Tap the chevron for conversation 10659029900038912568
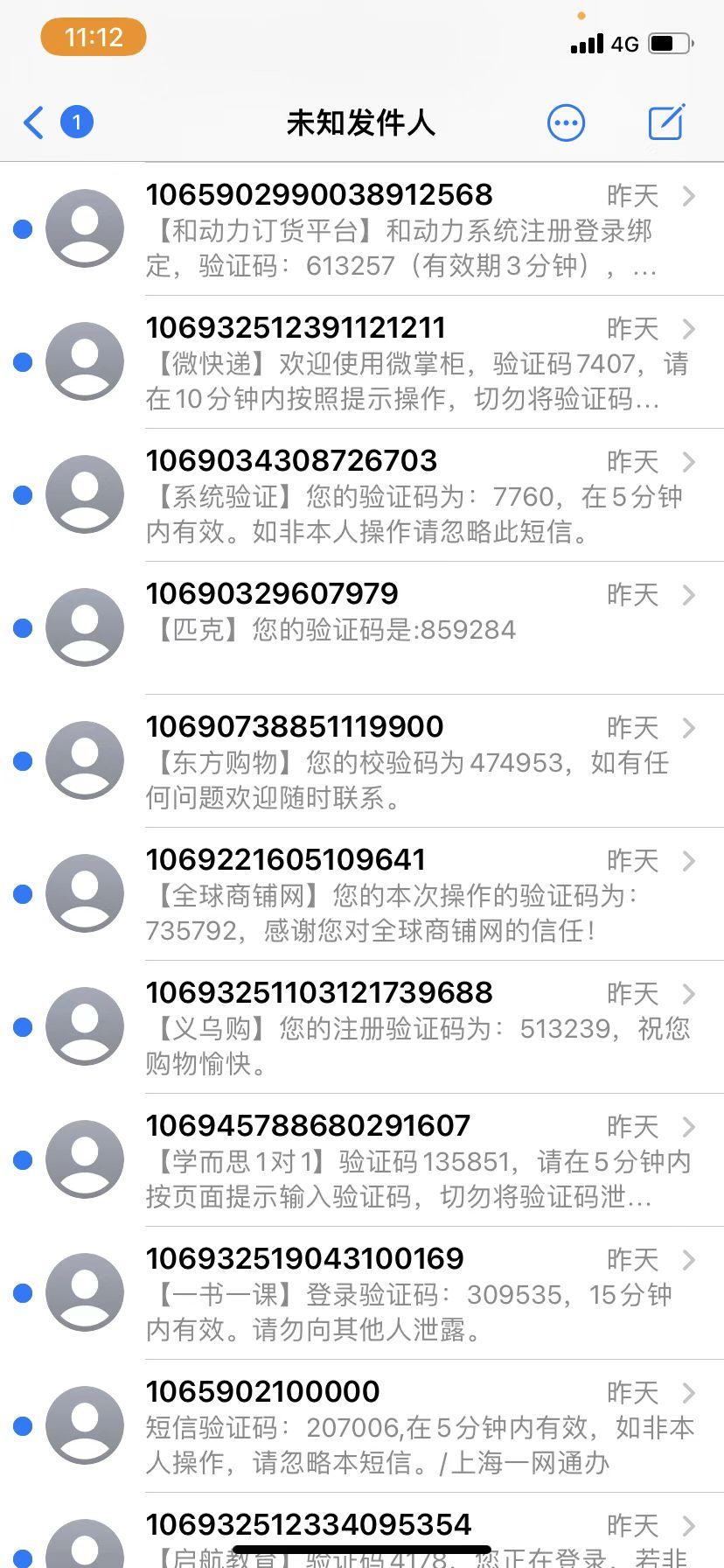Viewport: 724px width, 1568px height. pos(690,198)
